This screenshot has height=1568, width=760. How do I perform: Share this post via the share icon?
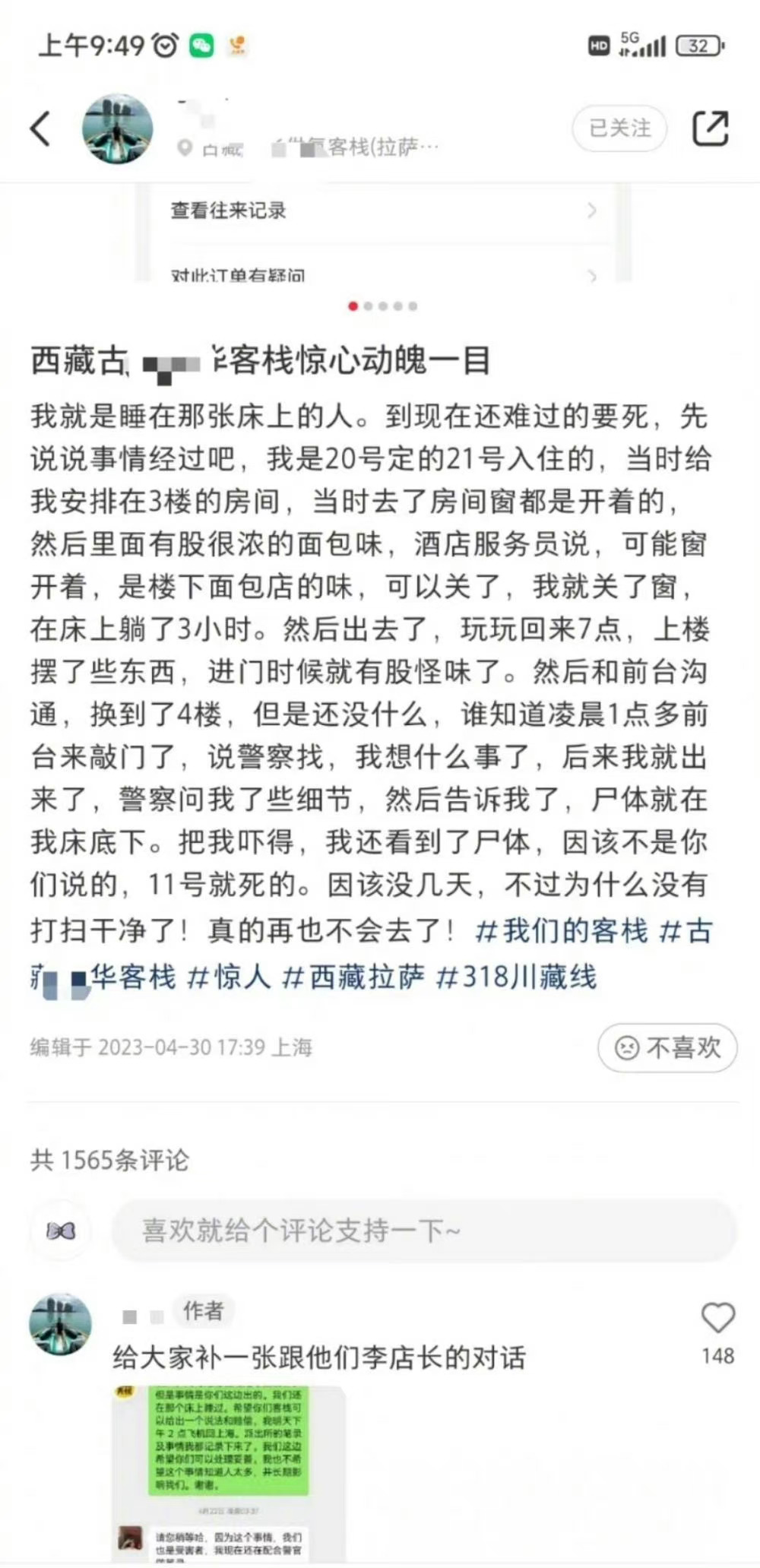tap(710, 128)
